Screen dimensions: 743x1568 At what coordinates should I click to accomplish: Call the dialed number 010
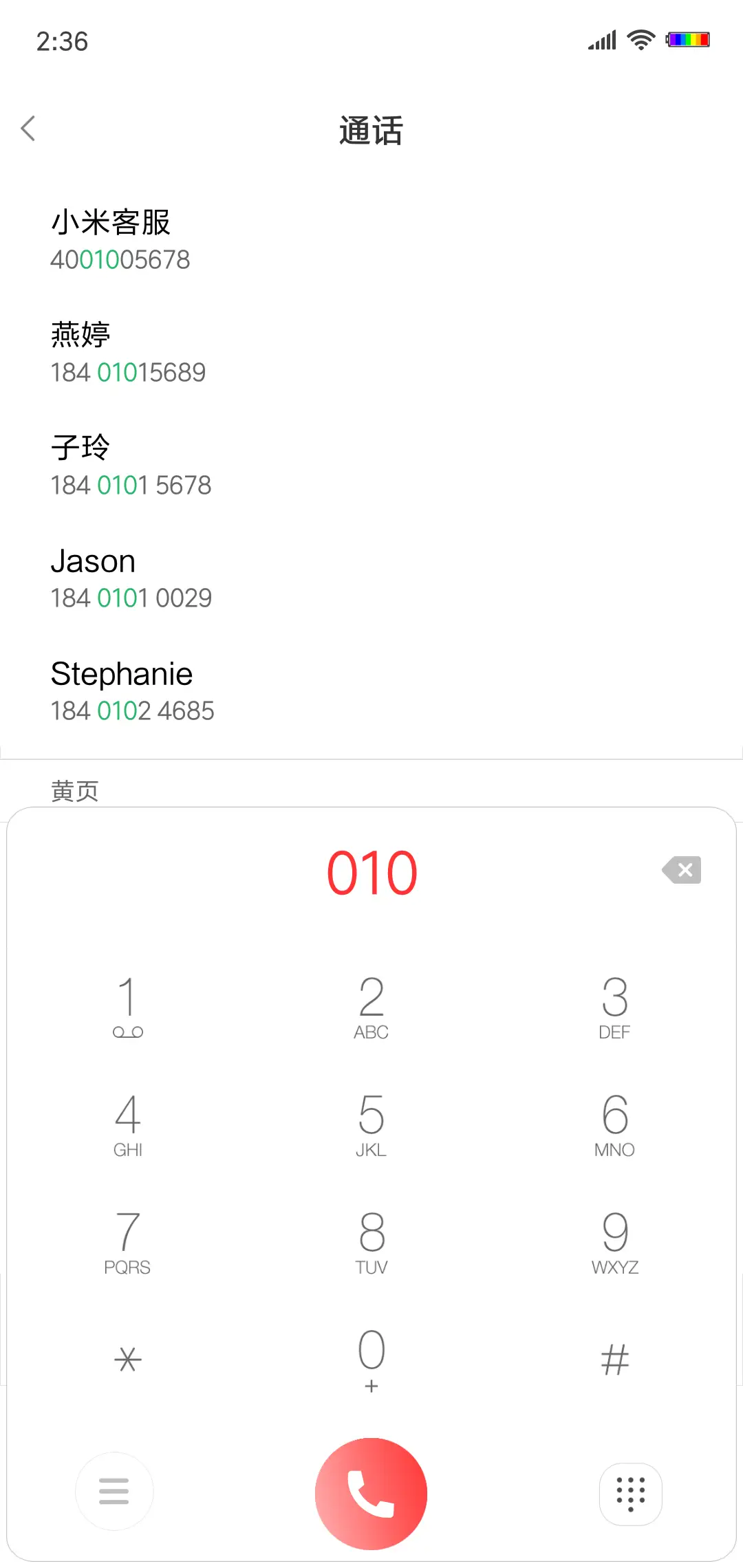coord(371,1494)
